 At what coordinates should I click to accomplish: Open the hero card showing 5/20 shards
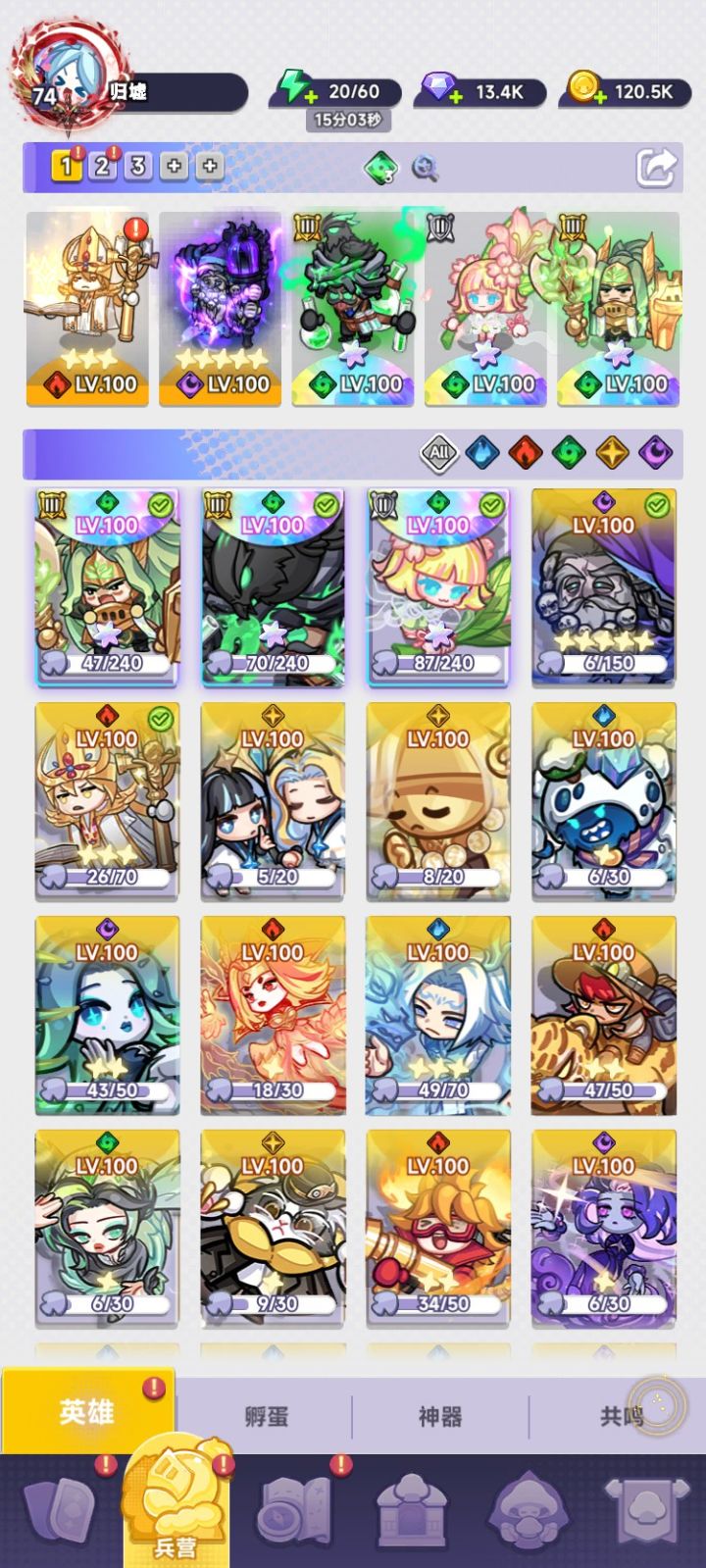(273, 801)
